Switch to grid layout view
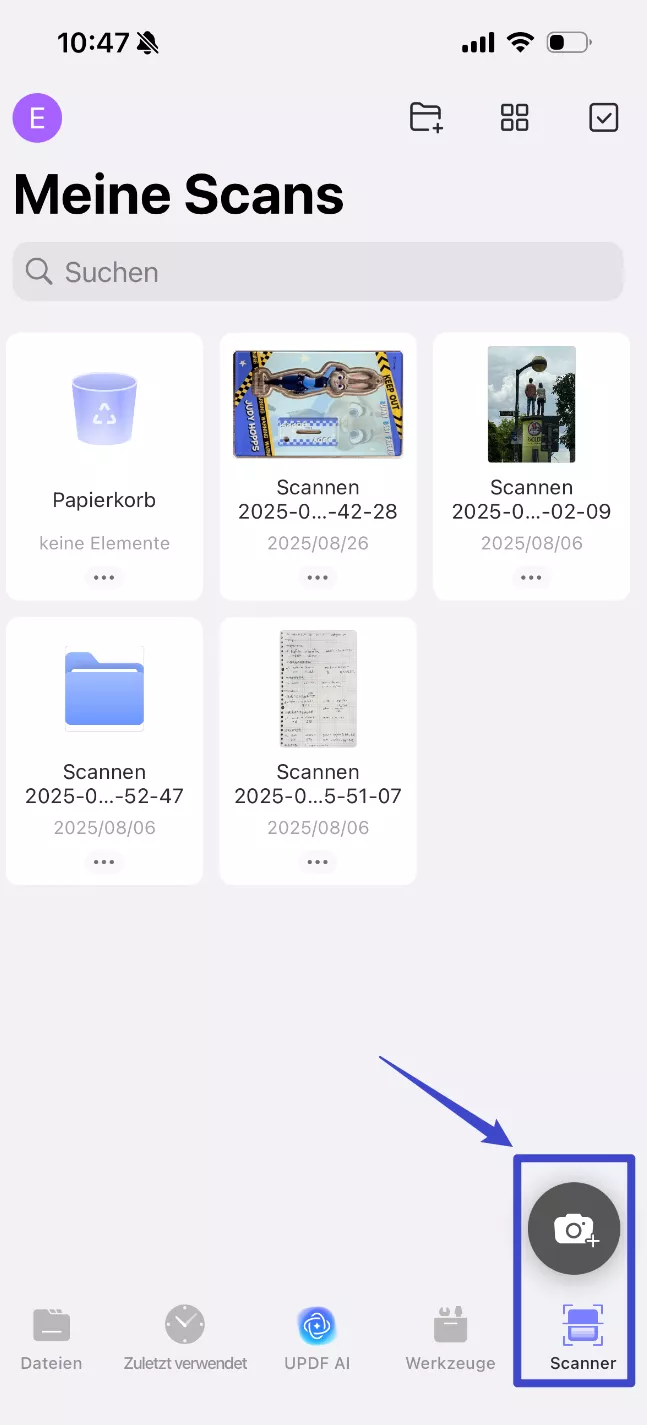647x1425 pixels. [514, 118]
